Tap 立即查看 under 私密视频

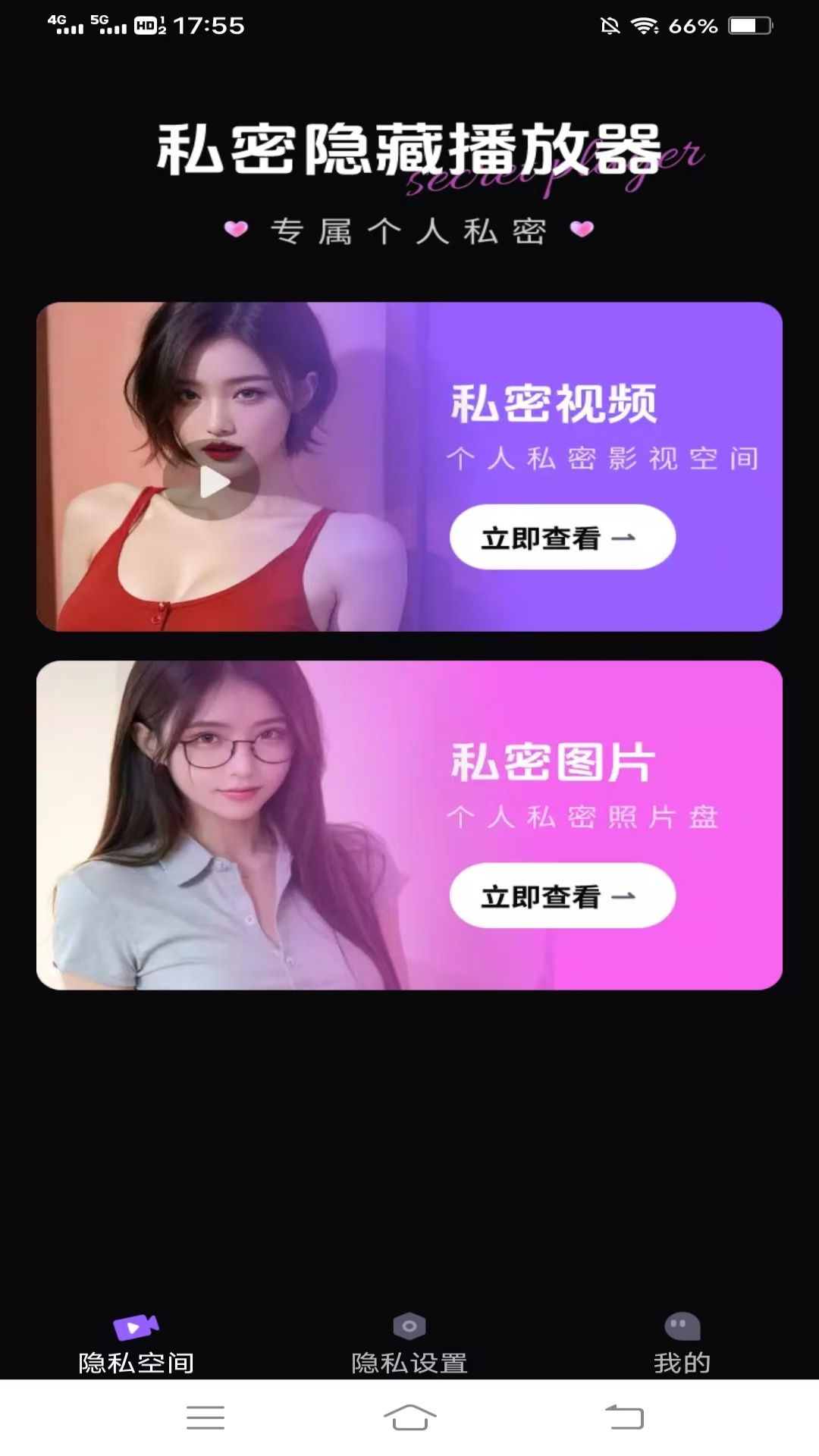tap(562, 537)
